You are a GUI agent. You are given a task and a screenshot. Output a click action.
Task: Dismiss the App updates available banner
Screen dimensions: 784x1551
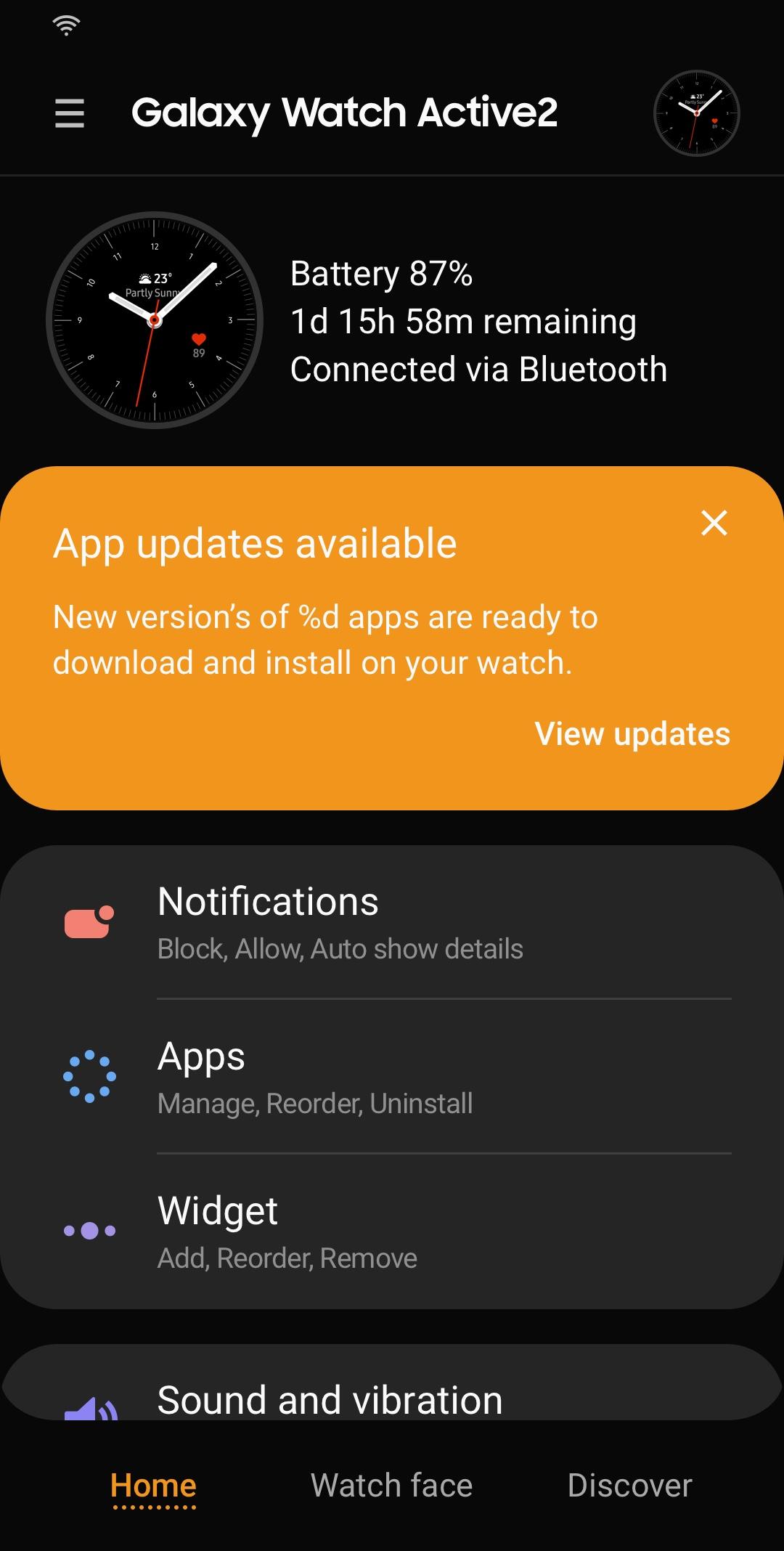tap(713, 522)
